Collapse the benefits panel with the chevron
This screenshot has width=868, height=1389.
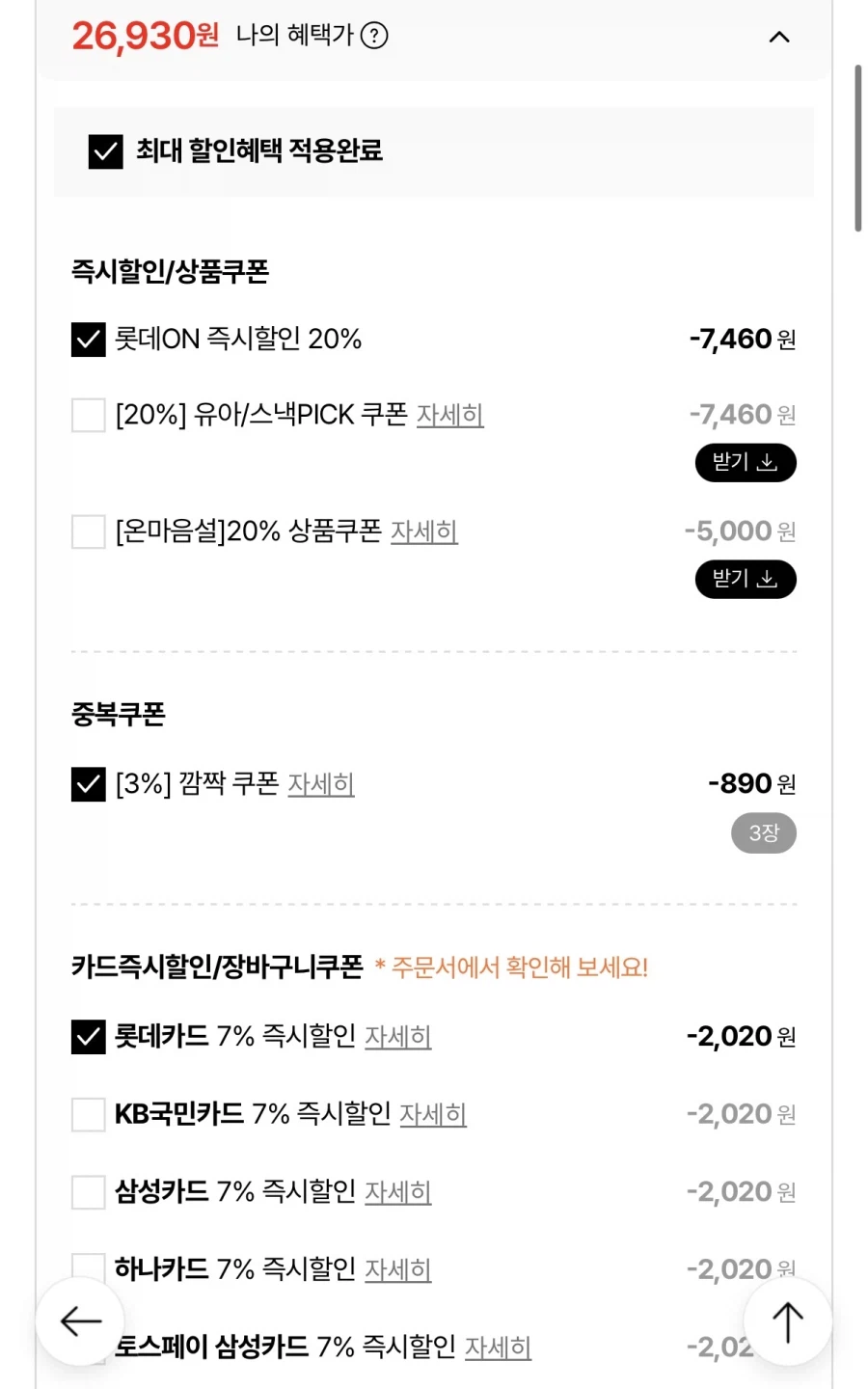pos(779,38)
